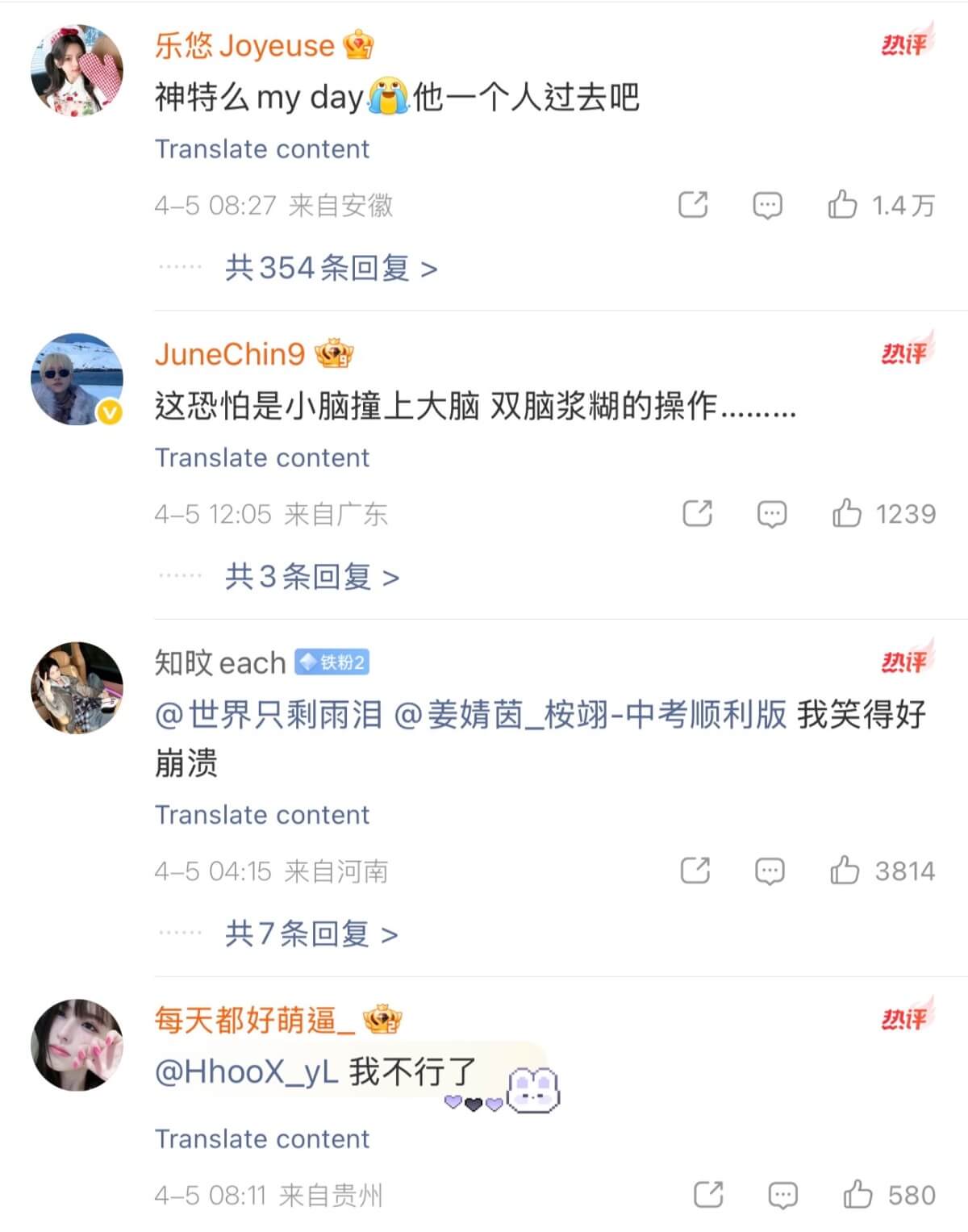Like JuneChin9's comment

(x=847, y=513)
